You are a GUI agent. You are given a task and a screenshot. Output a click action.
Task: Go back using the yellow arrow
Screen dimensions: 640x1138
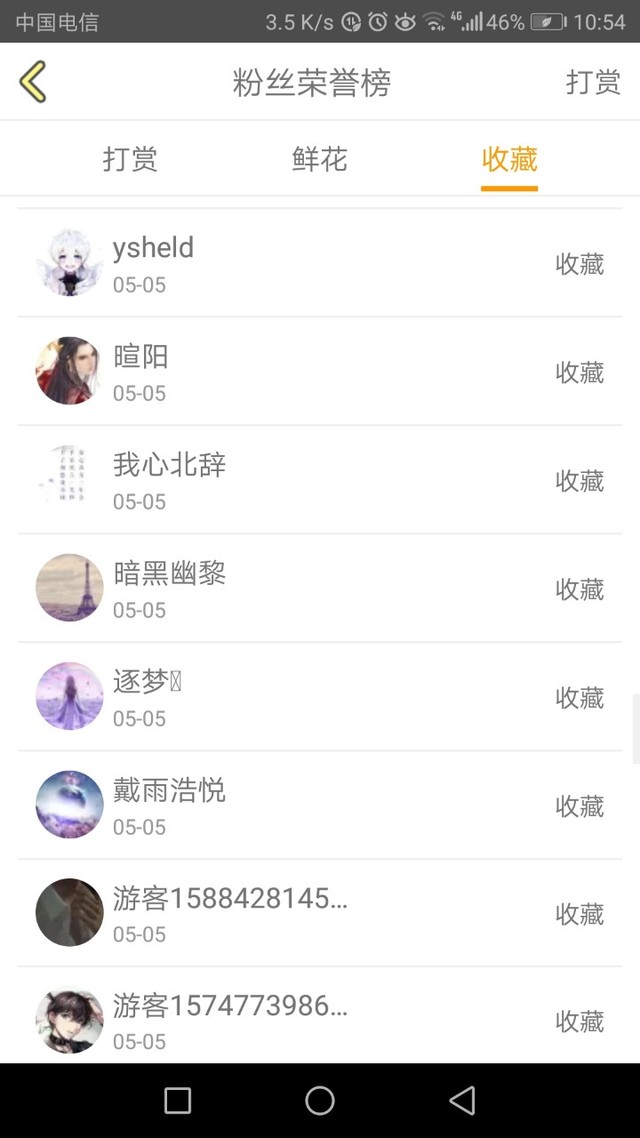point(33,82)
